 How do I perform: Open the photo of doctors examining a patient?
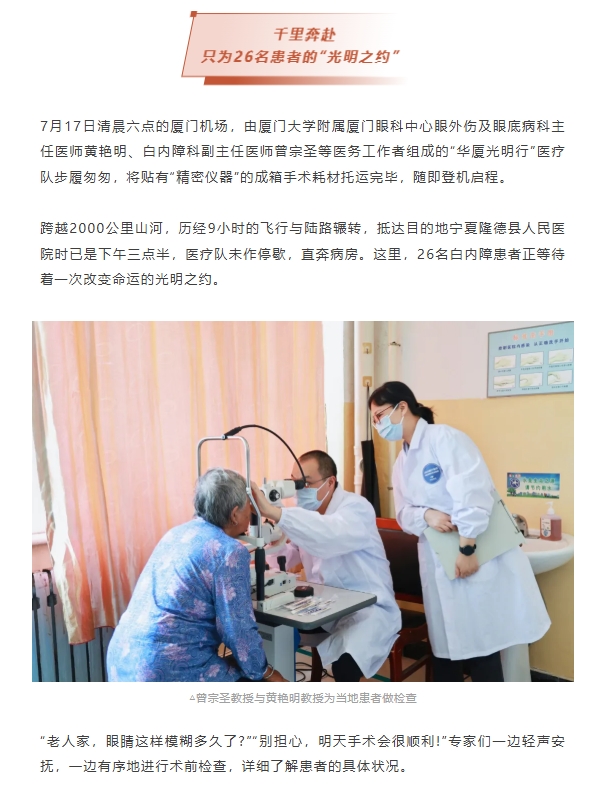pos(303,500)
